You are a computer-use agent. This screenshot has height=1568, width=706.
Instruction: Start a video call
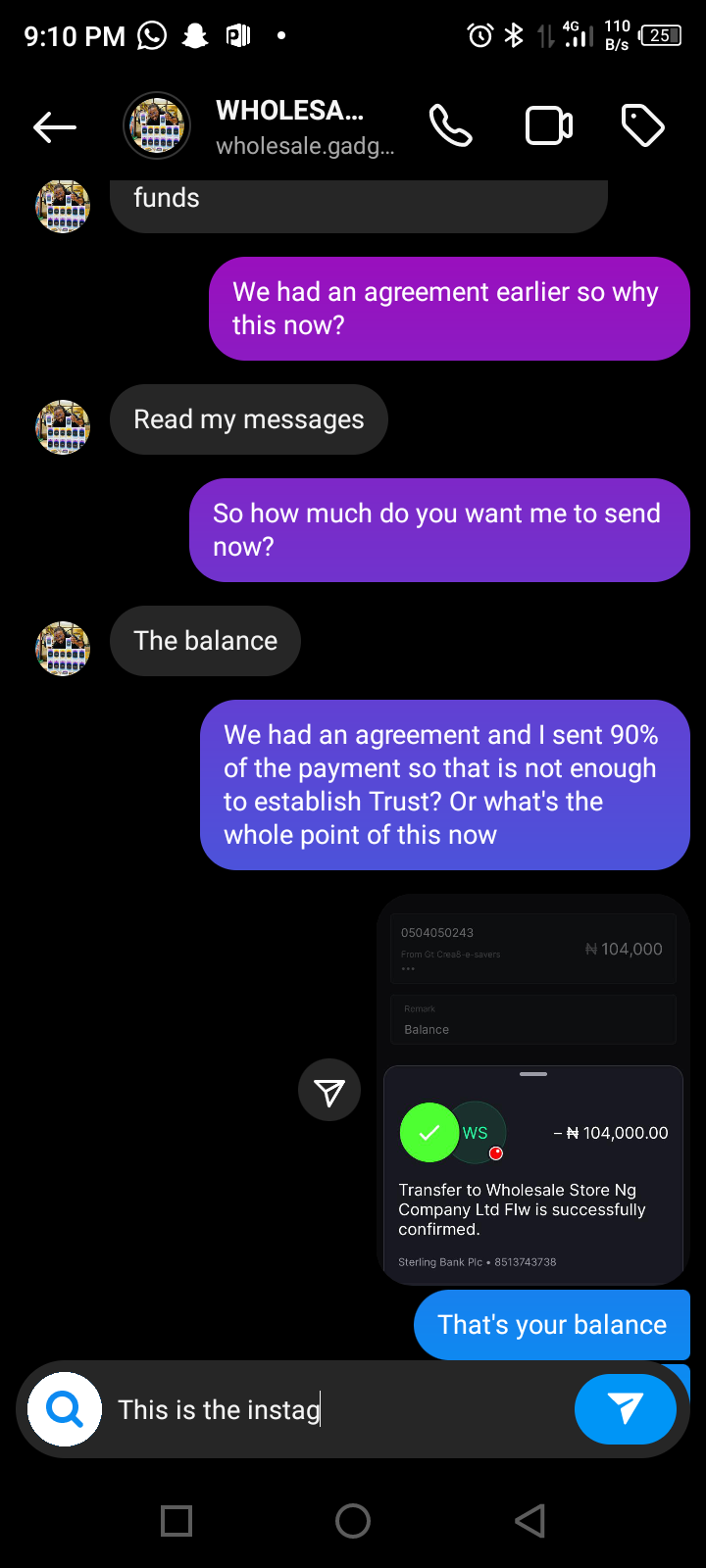(x=549, y=126)
